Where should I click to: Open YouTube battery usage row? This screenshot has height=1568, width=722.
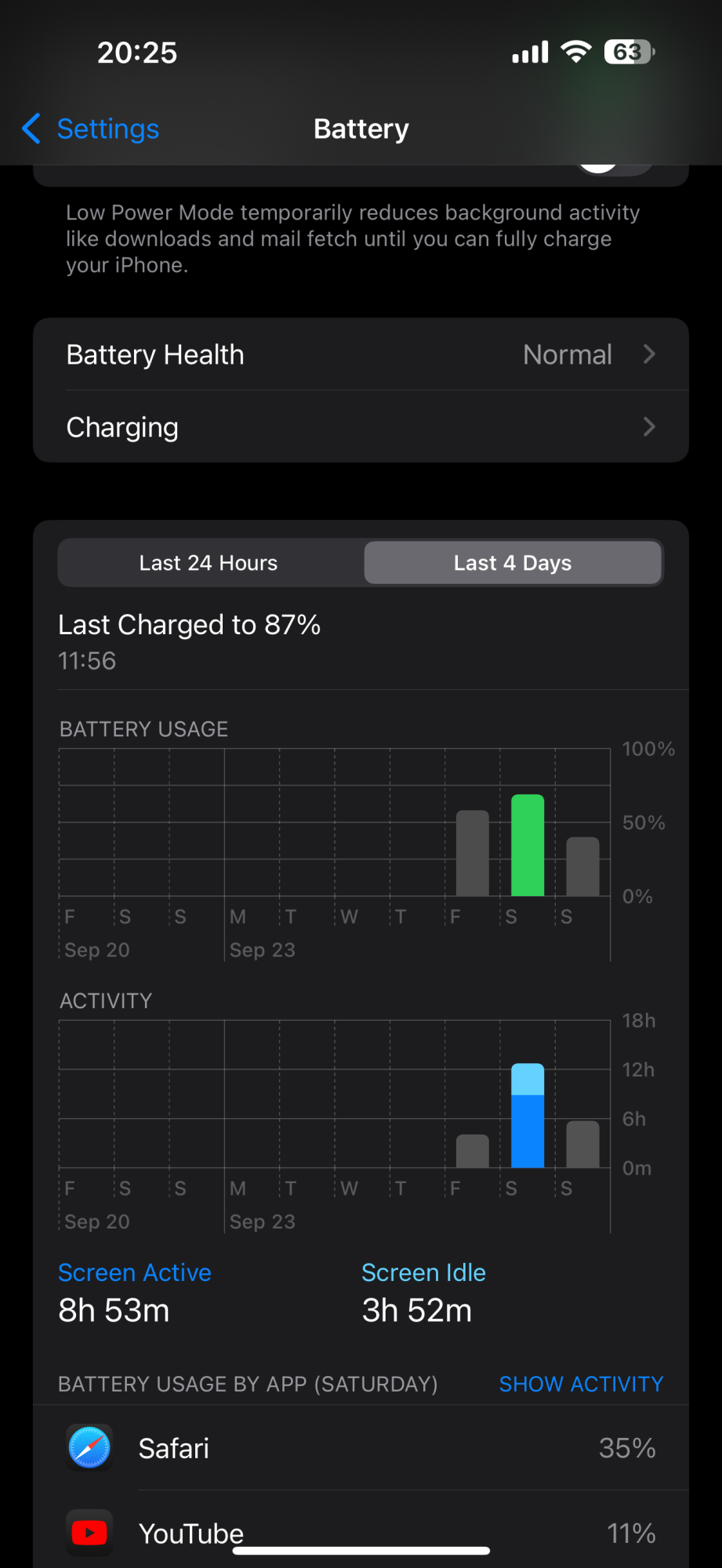click(x=361, y=1532)
